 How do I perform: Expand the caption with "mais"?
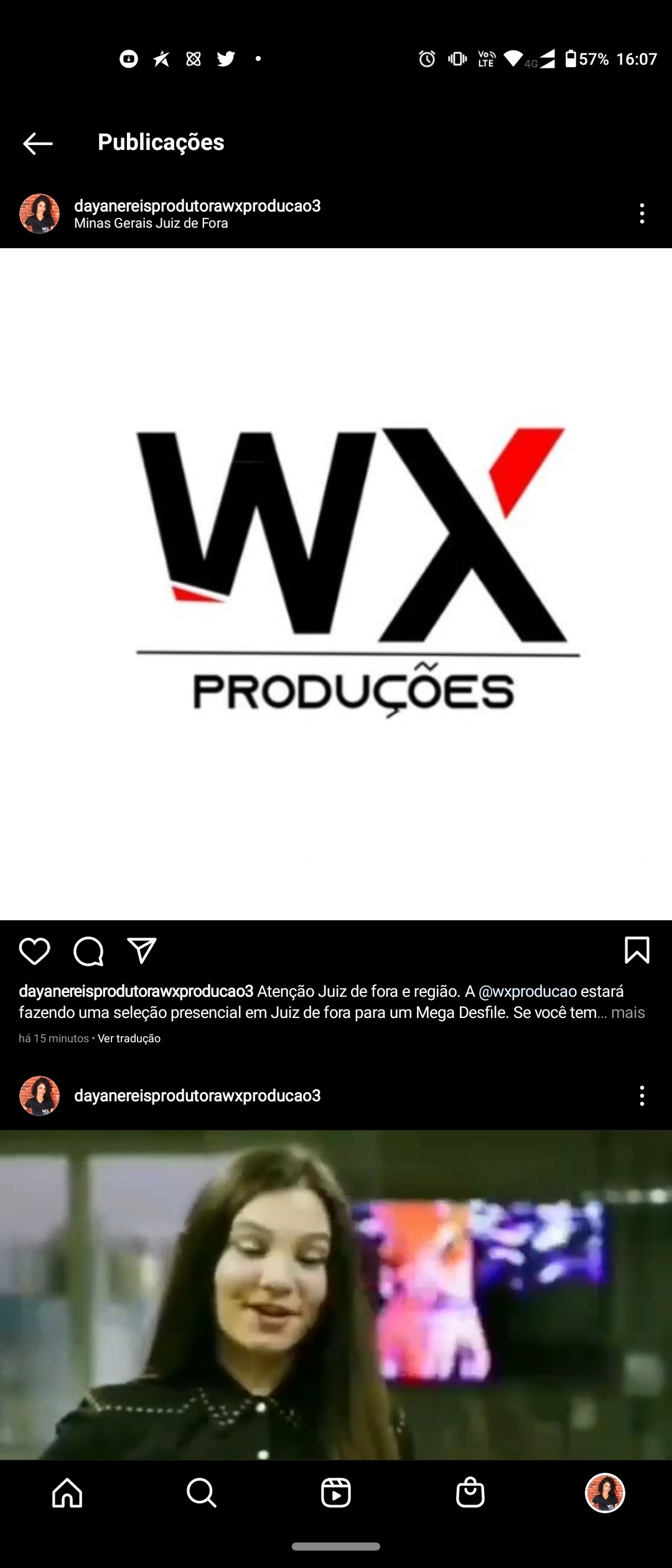(x=627, y=1012)
